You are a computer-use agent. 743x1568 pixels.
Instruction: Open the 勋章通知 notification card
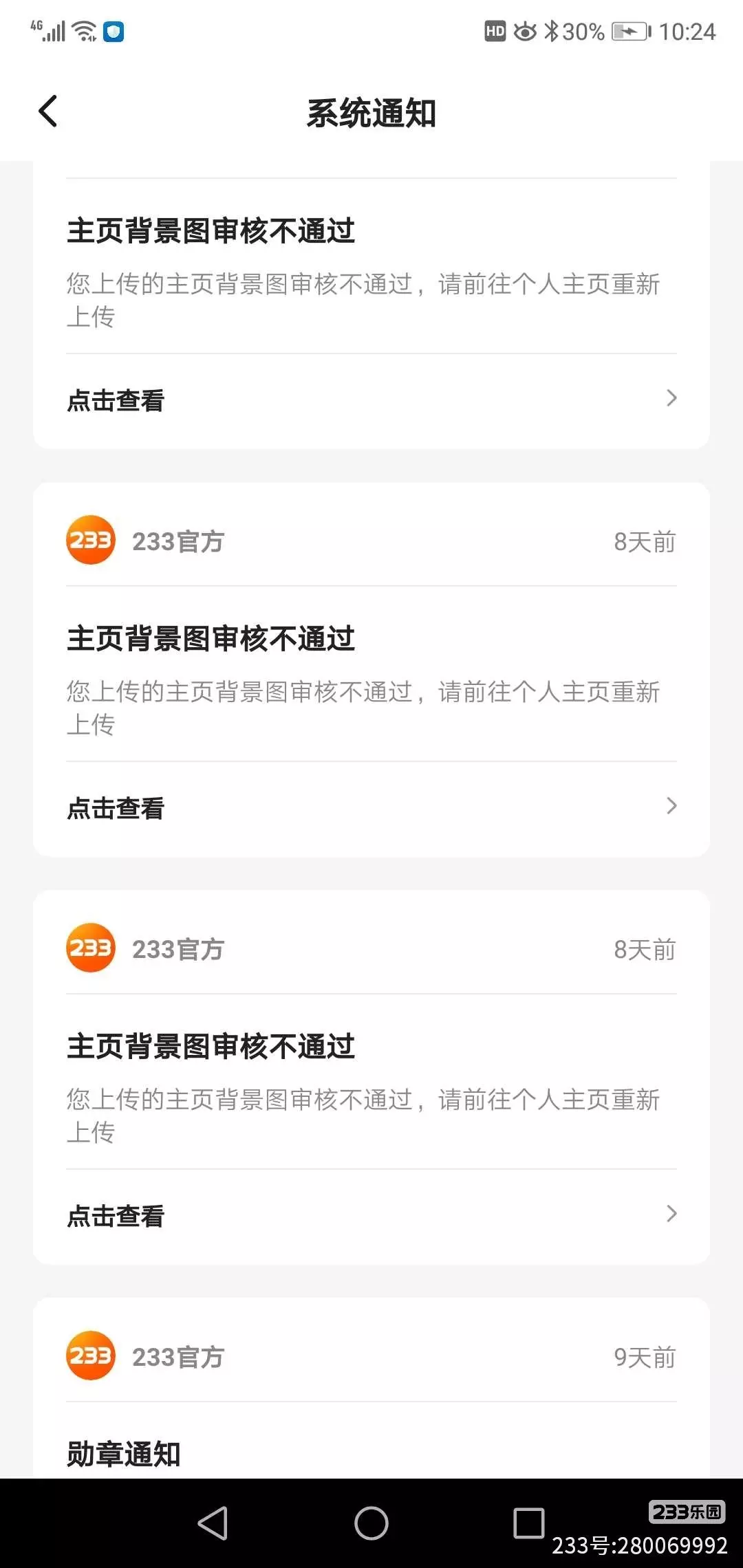(371, 1388)
